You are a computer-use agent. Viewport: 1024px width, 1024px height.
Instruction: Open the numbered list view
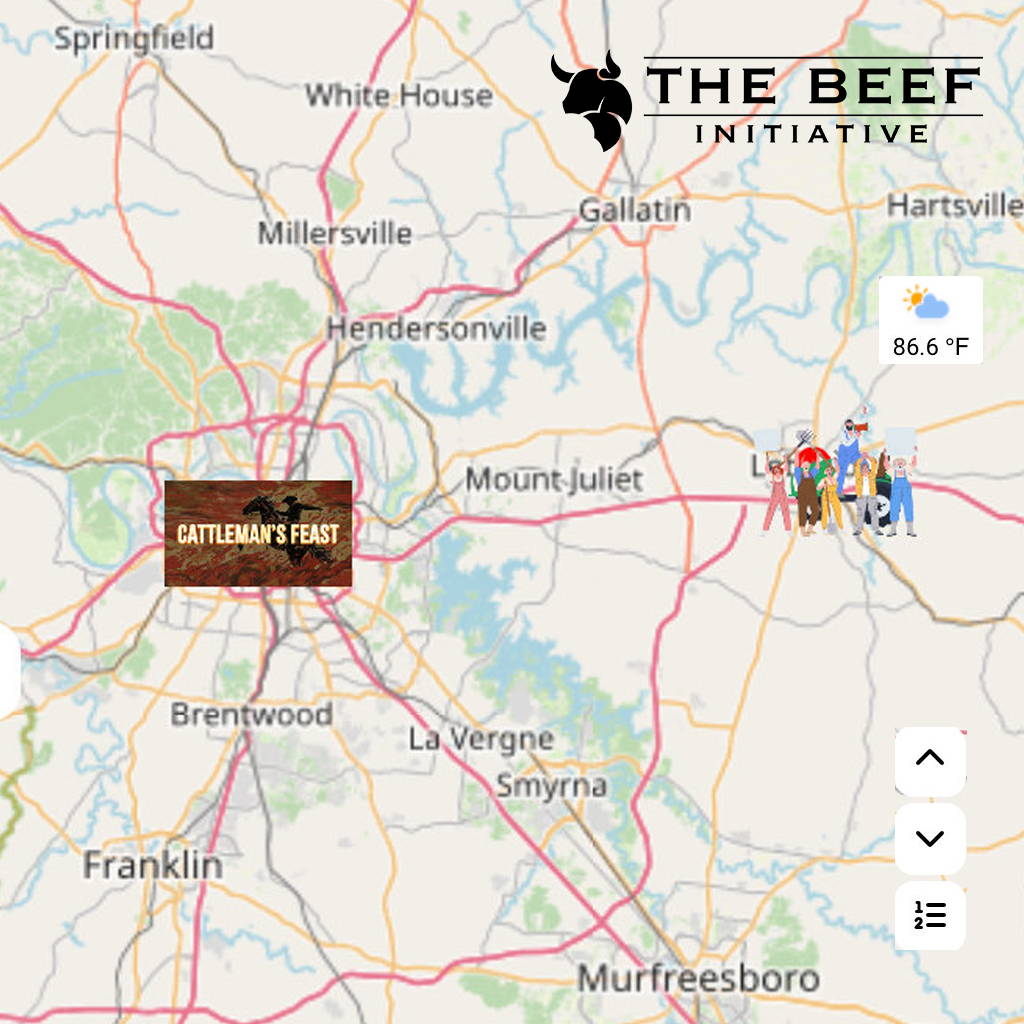click(x=930, y=915)
